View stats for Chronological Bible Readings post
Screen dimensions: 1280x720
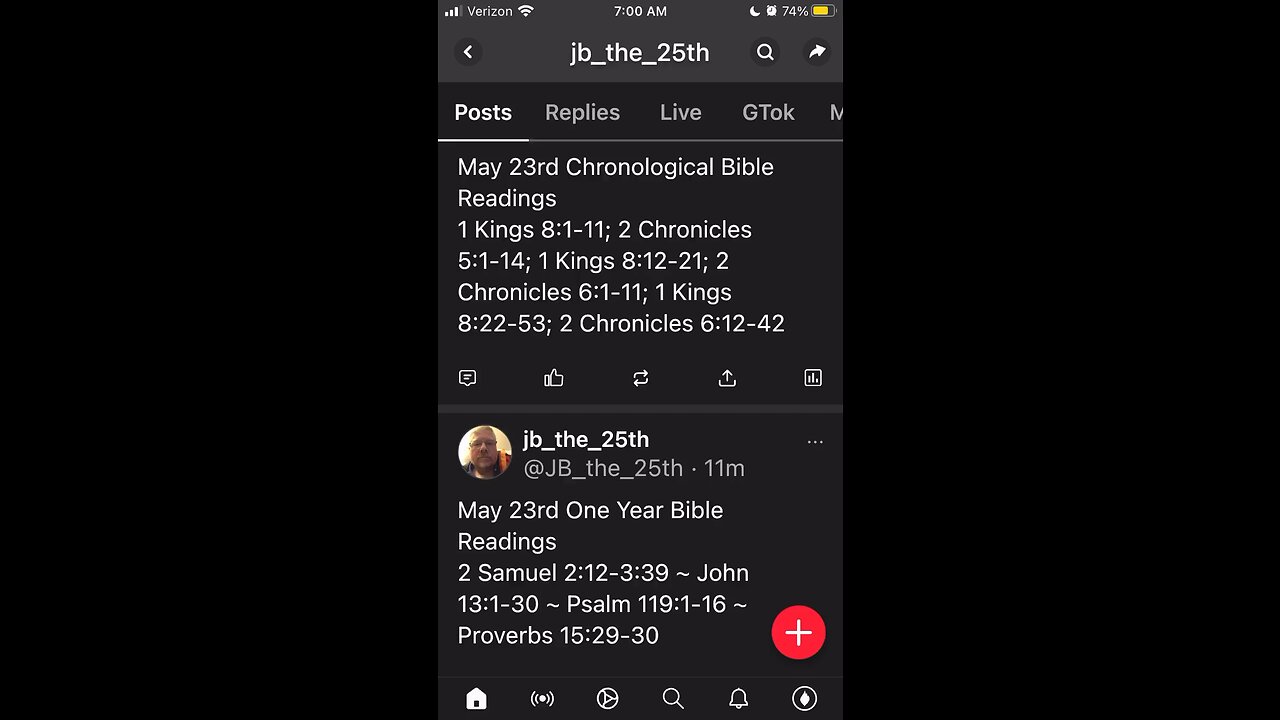tap(813, 378)
